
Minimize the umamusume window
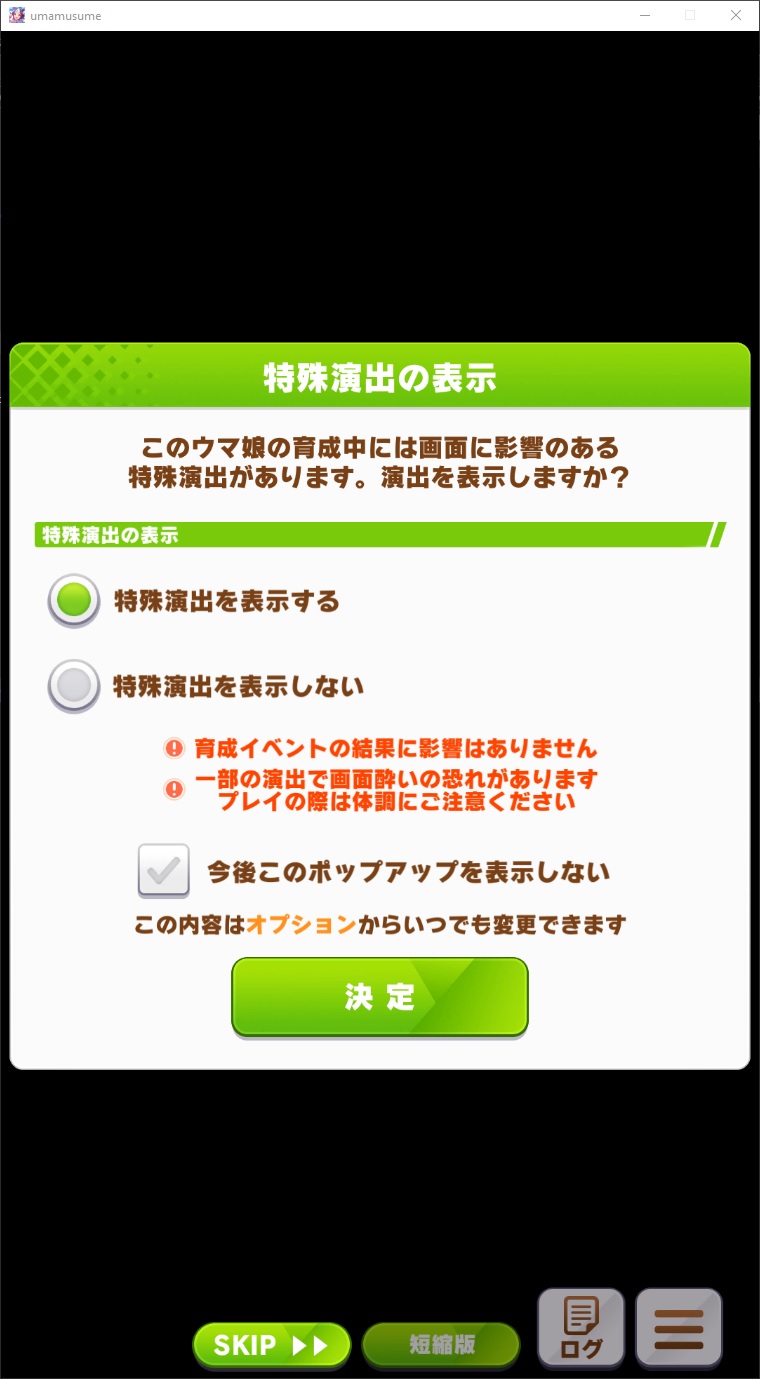[644, 15]
